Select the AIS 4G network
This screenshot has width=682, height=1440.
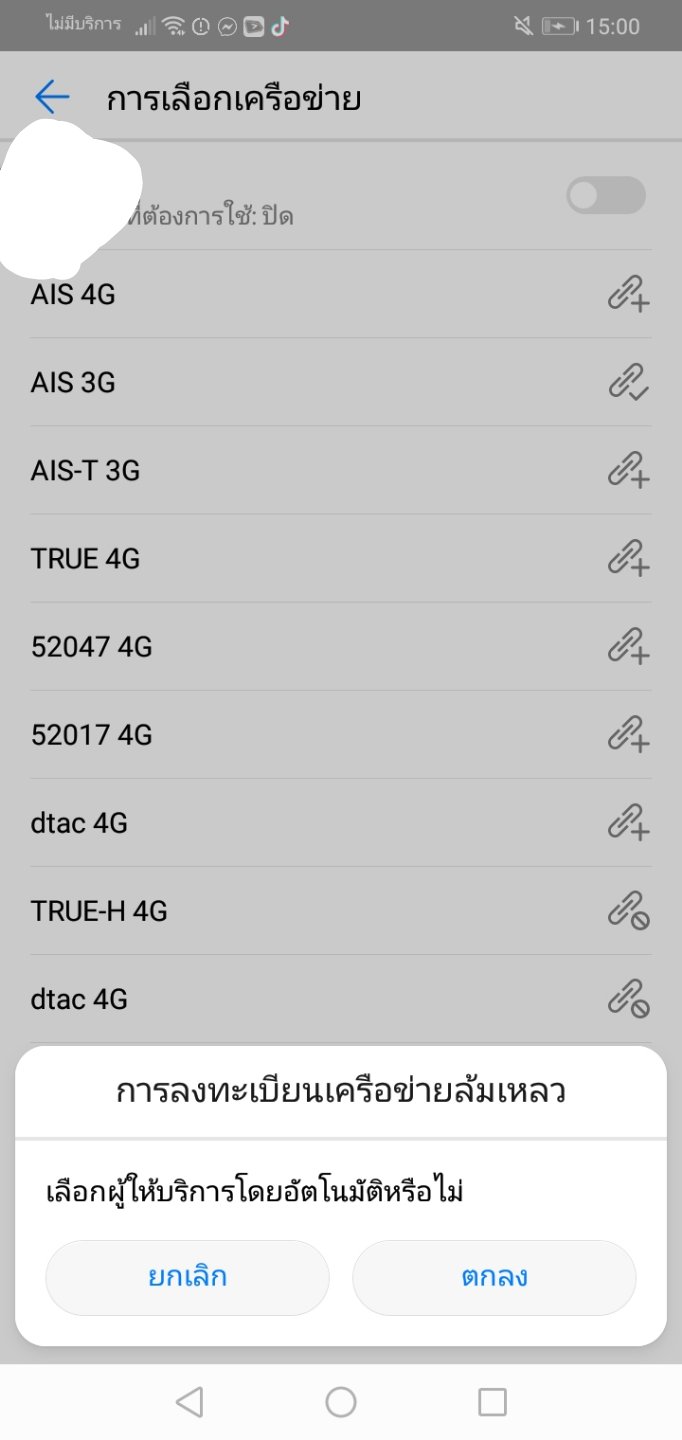click(x=340, y=295)
